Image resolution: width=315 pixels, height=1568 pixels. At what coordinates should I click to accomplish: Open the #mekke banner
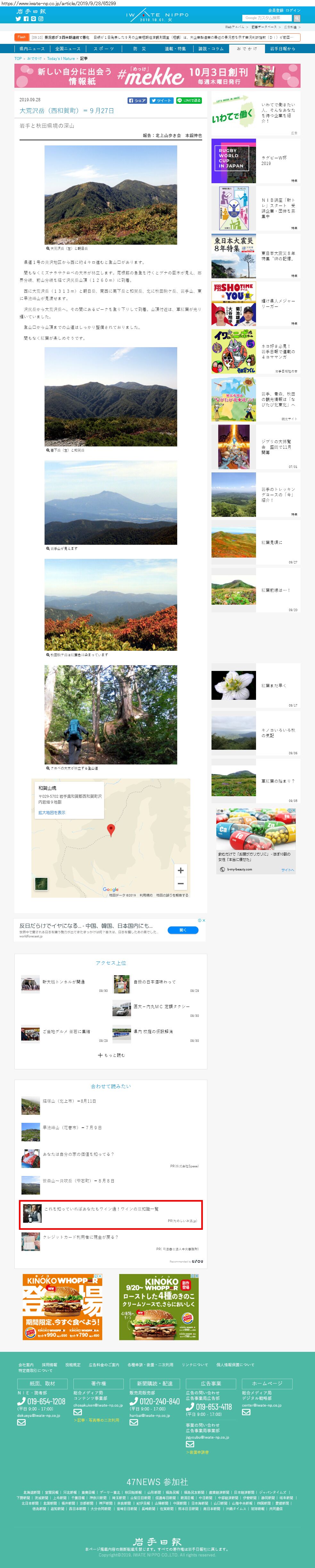pos(157,76)
